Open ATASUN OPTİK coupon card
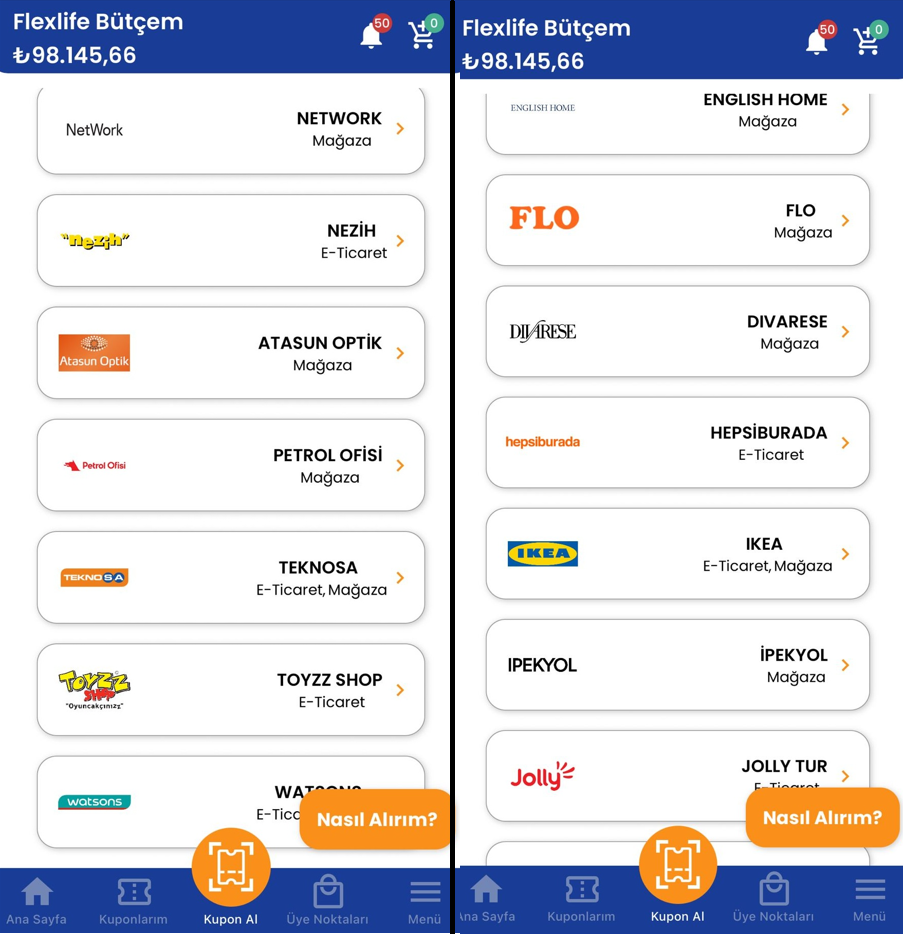 tap(230, 353)
